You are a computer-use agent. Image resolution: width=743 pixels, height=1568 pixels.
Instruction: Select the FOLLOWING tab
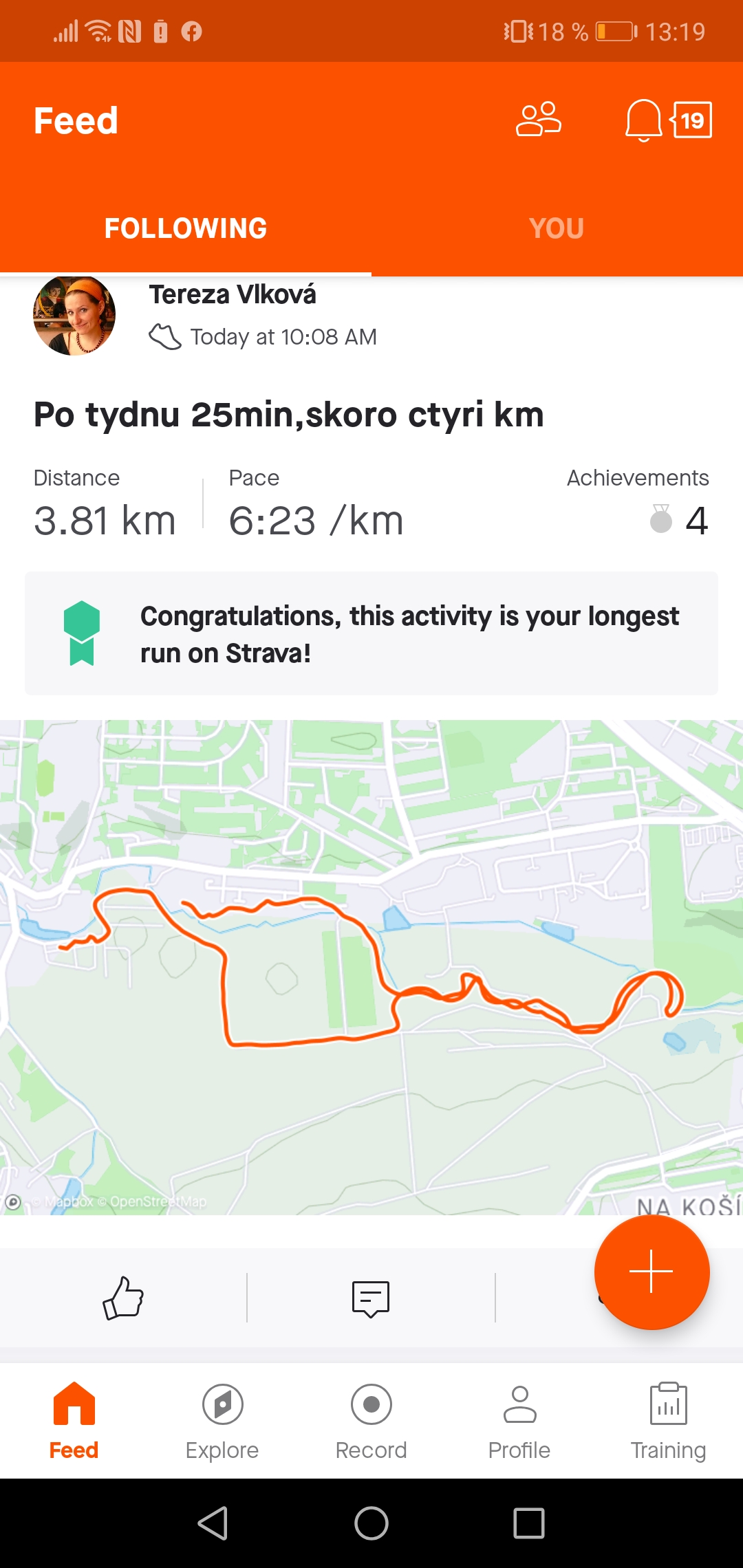point(186,228)
